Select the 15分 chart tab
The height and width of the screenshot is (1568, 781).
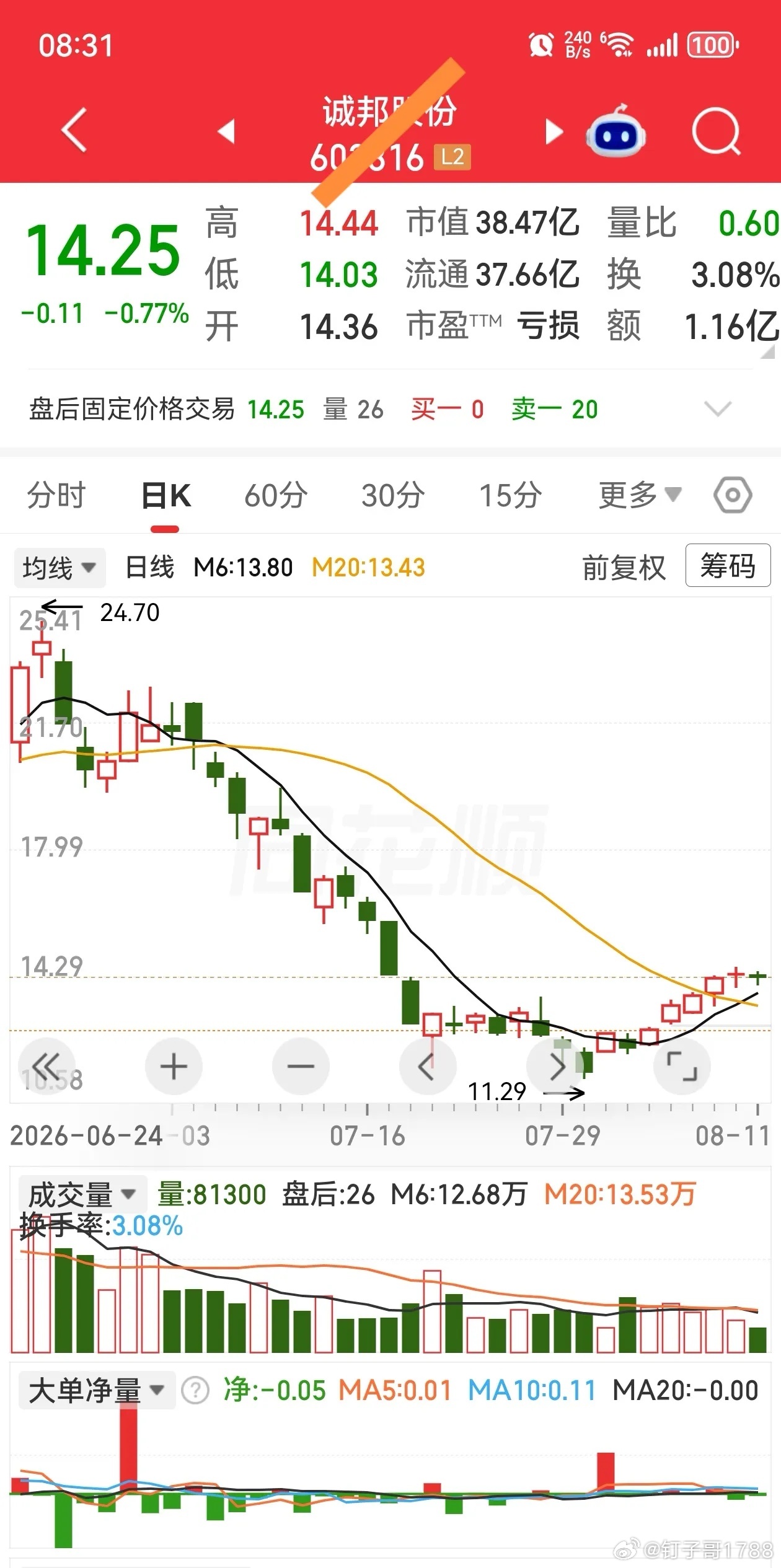coord(511,496)
